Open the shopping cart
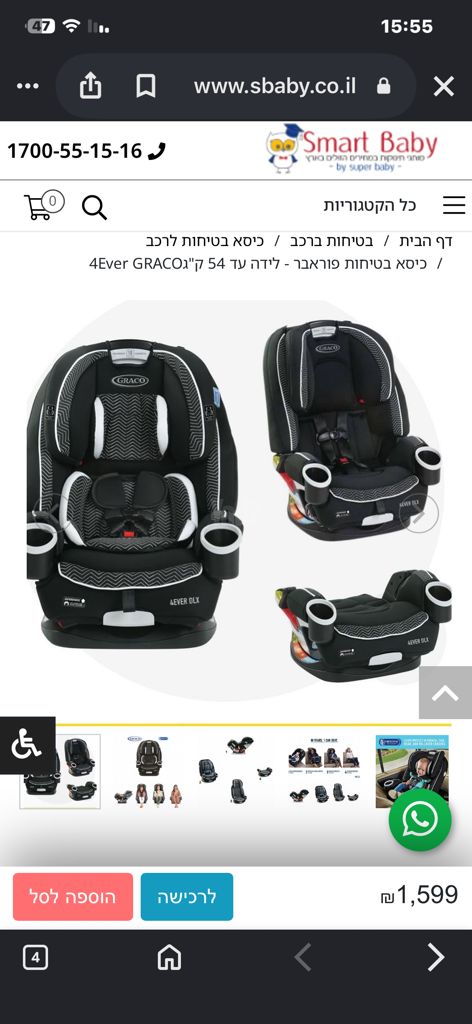The height and width of the screenshot is (1024, 472). pos(44,204)
